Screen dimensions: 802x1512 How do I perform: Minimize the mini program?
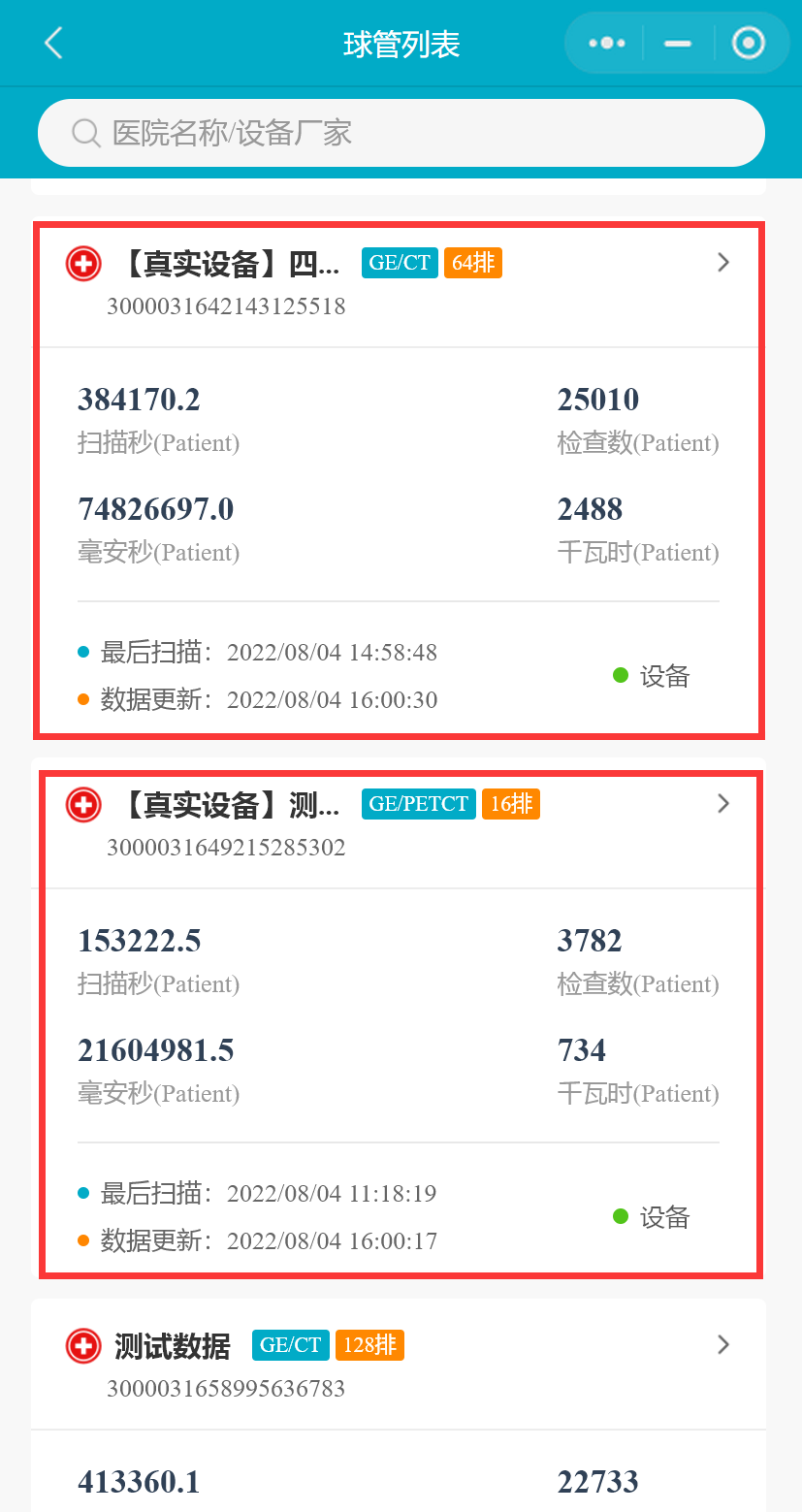tap(678, 44)
